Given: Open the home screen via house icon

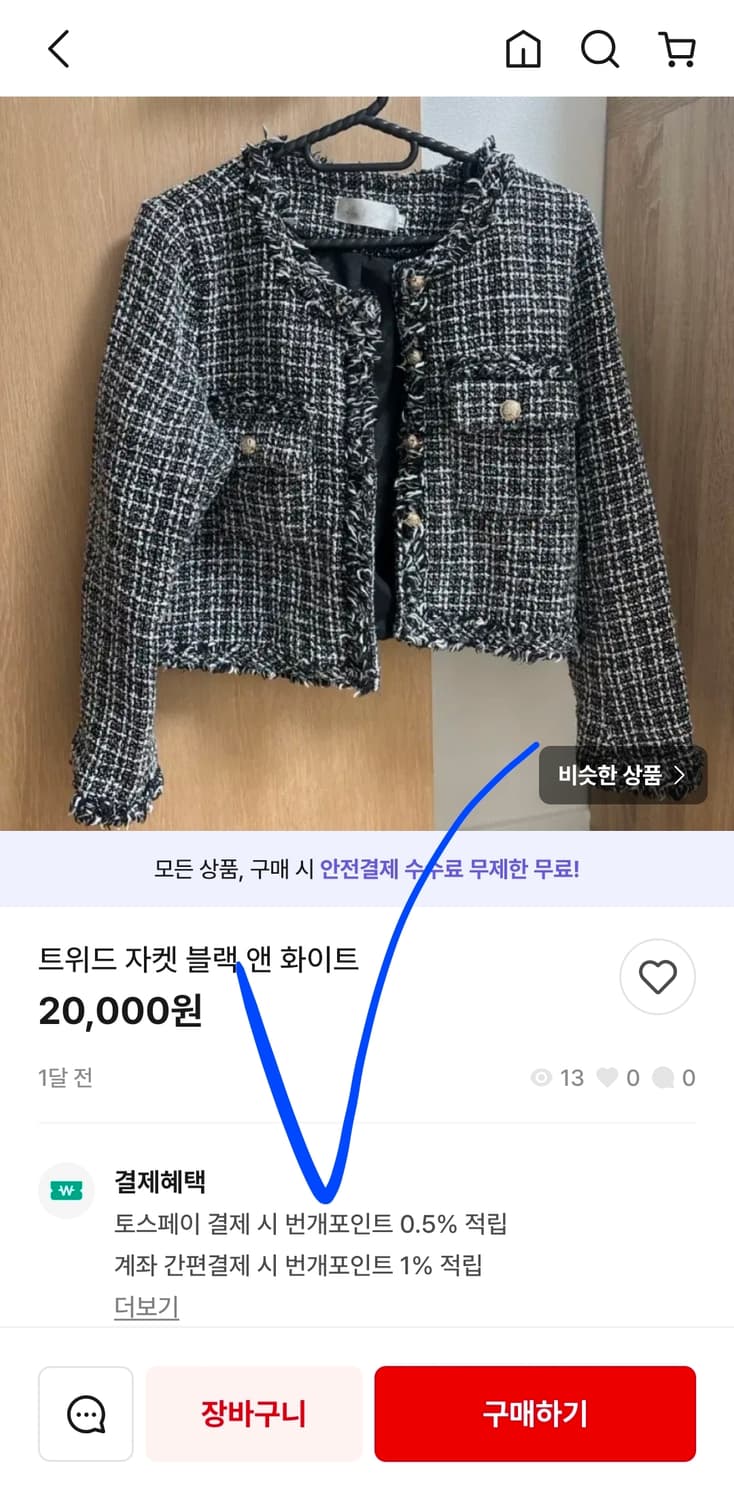Looking at the screenshot, I should pyautogui.click(x=525, y=47).
